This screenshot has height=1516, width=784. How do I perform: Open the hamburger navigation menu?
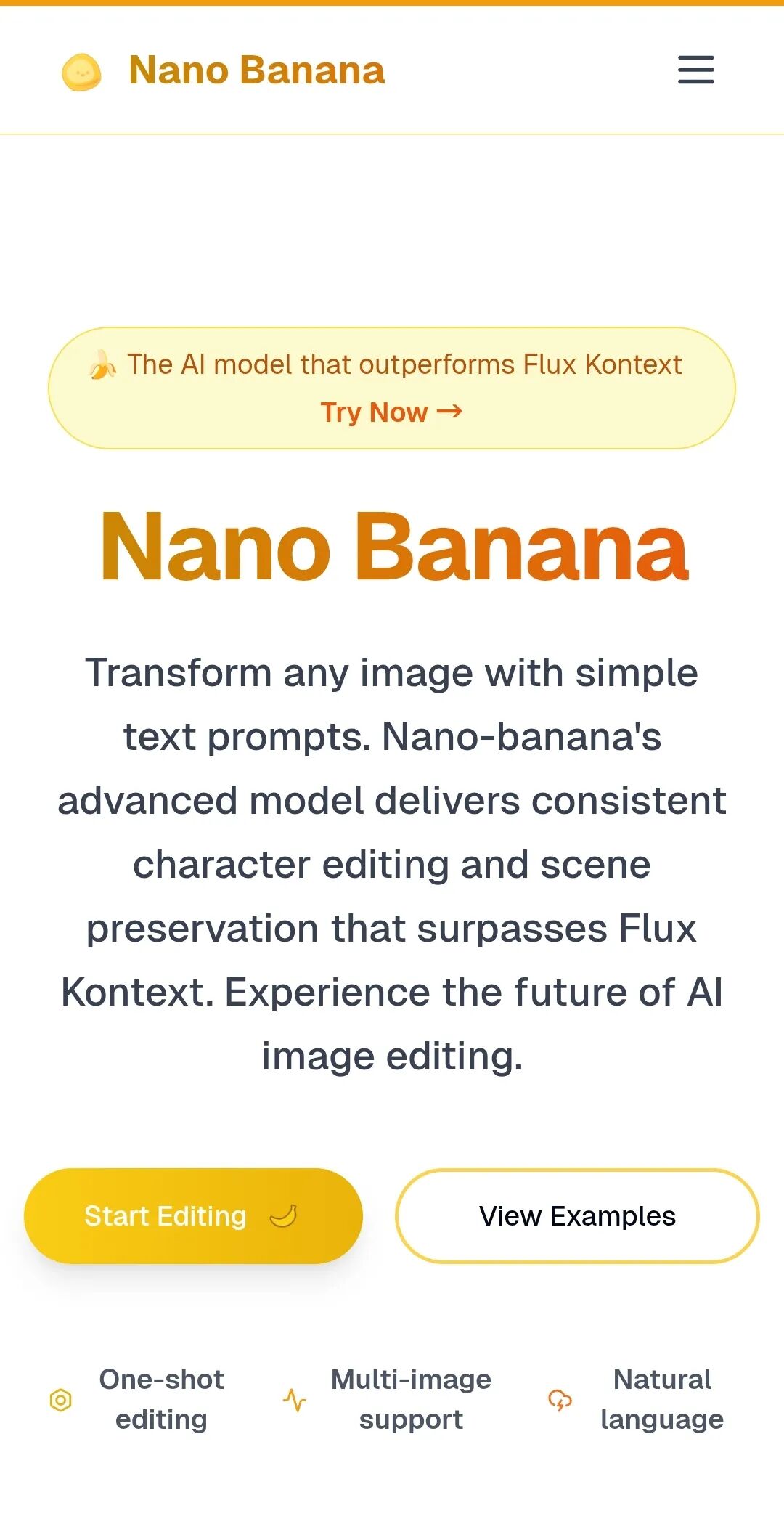tap(695, 70)
